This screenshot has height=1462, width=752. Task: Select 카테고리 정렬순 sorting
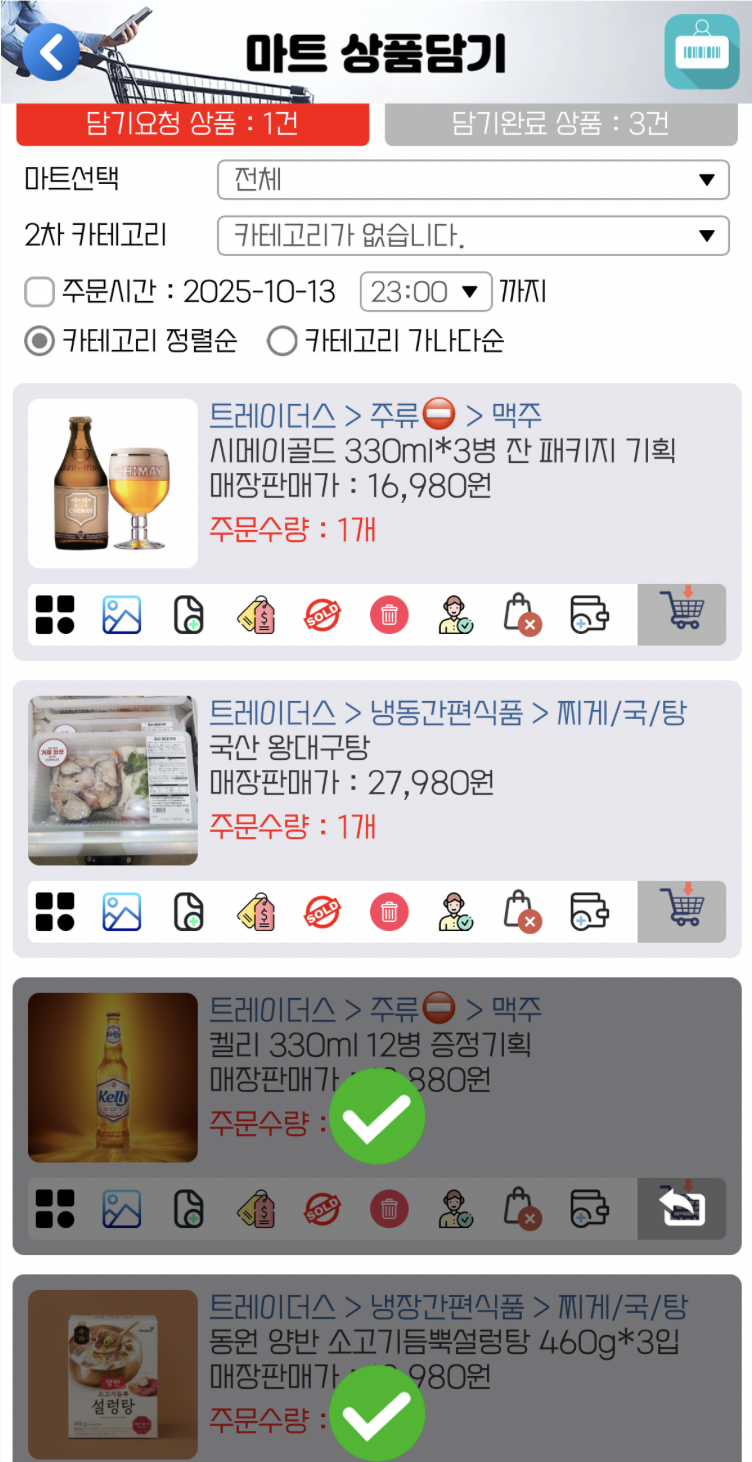coord(40,342)
